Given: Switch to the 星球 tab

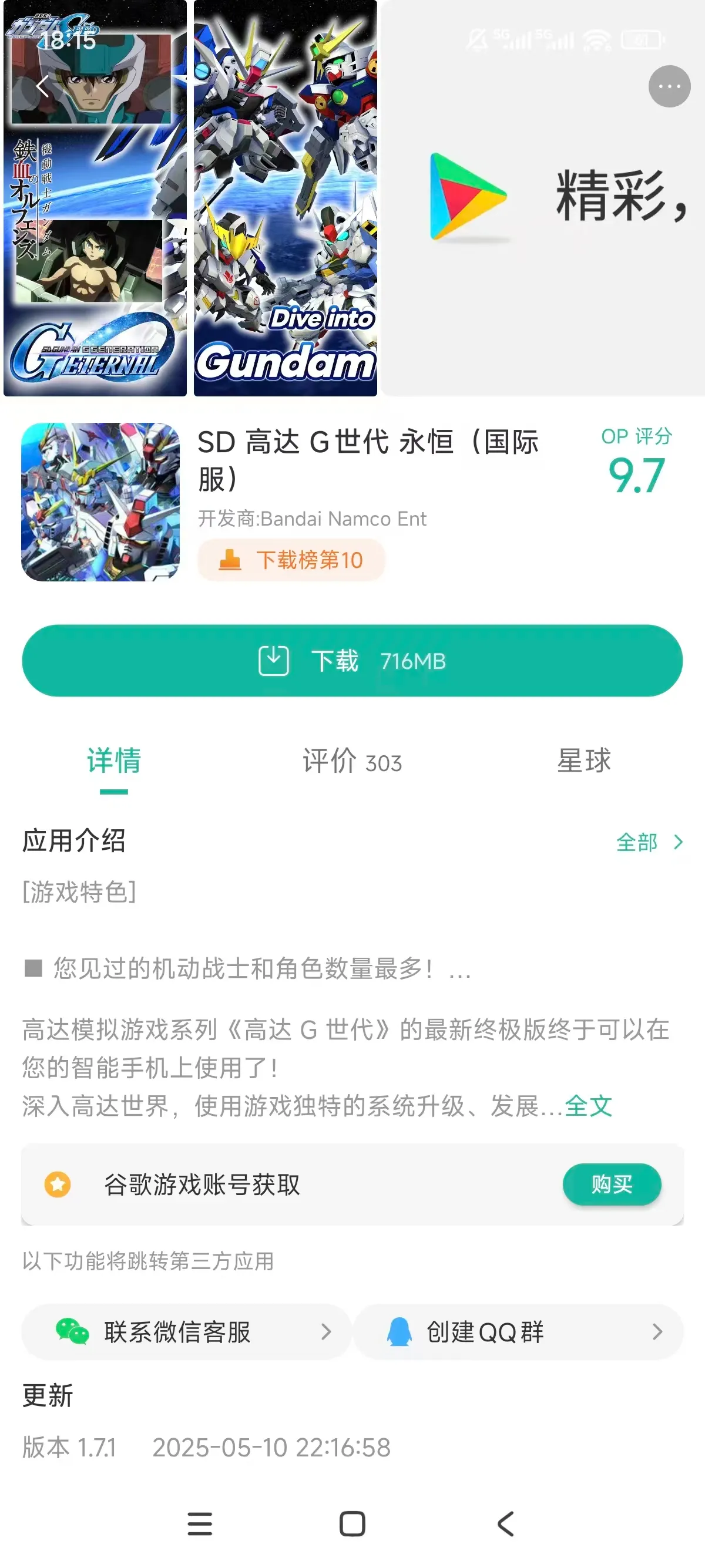Looking at the screenshot, I should [583, 762].
